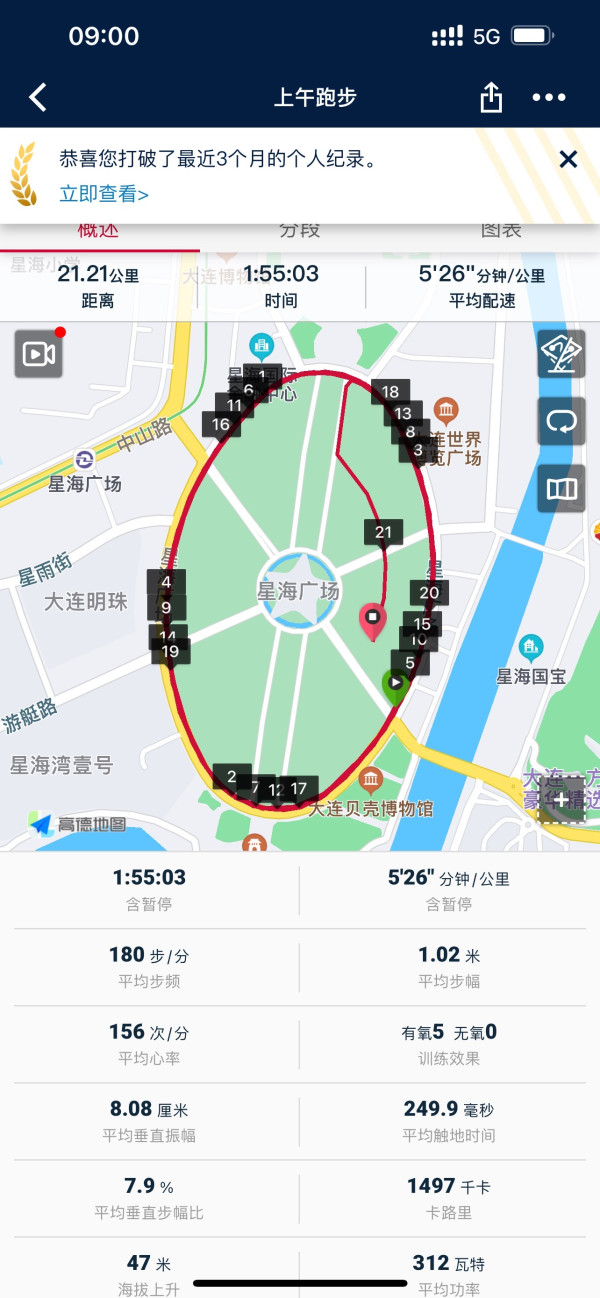Open the three-dot overflow menu
Image resolution: width=600 pixels, height=1298 pixels.
549,97
